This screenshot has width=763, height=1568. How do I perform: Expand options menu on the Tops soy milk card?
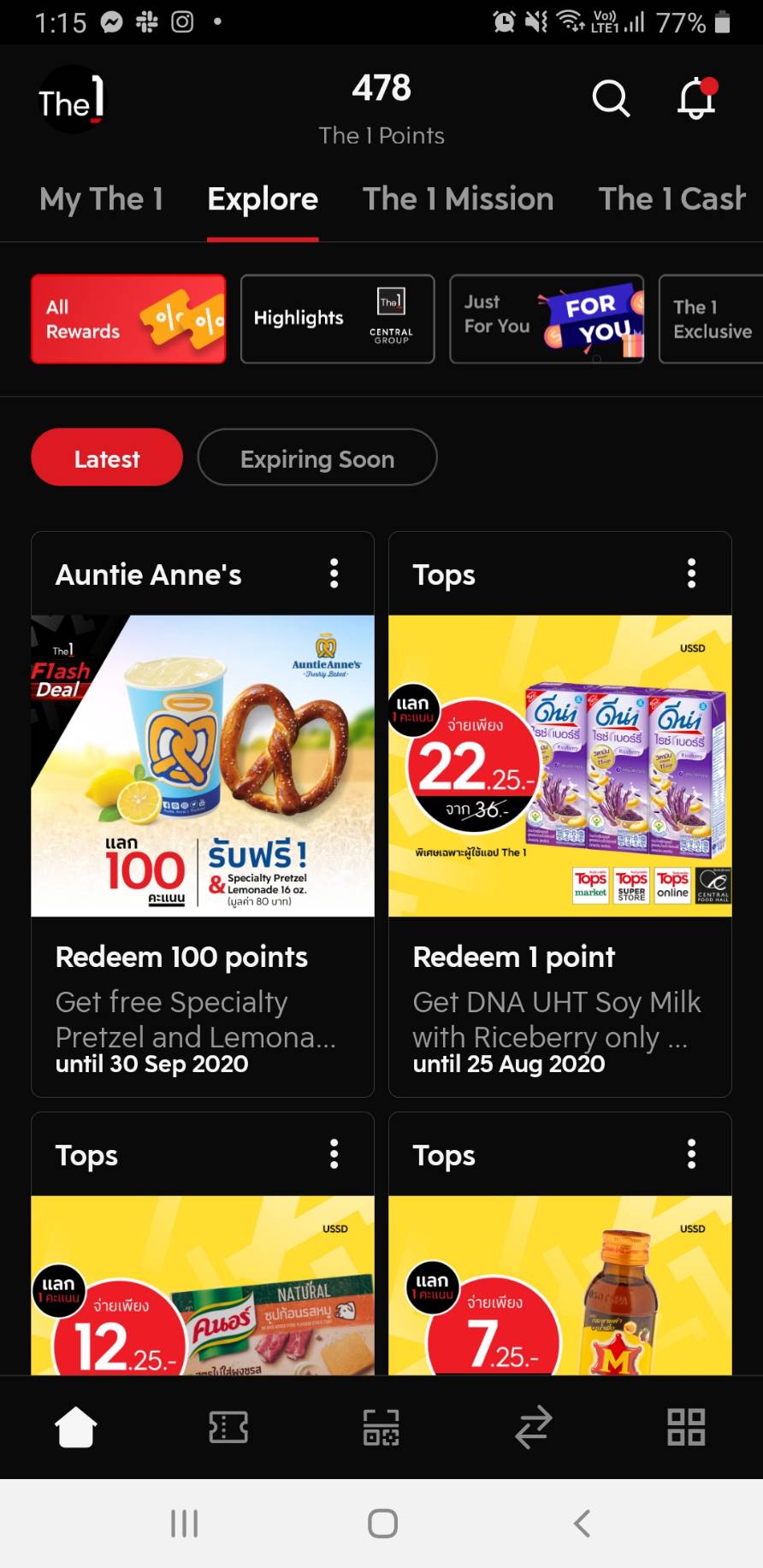point(691,574)
